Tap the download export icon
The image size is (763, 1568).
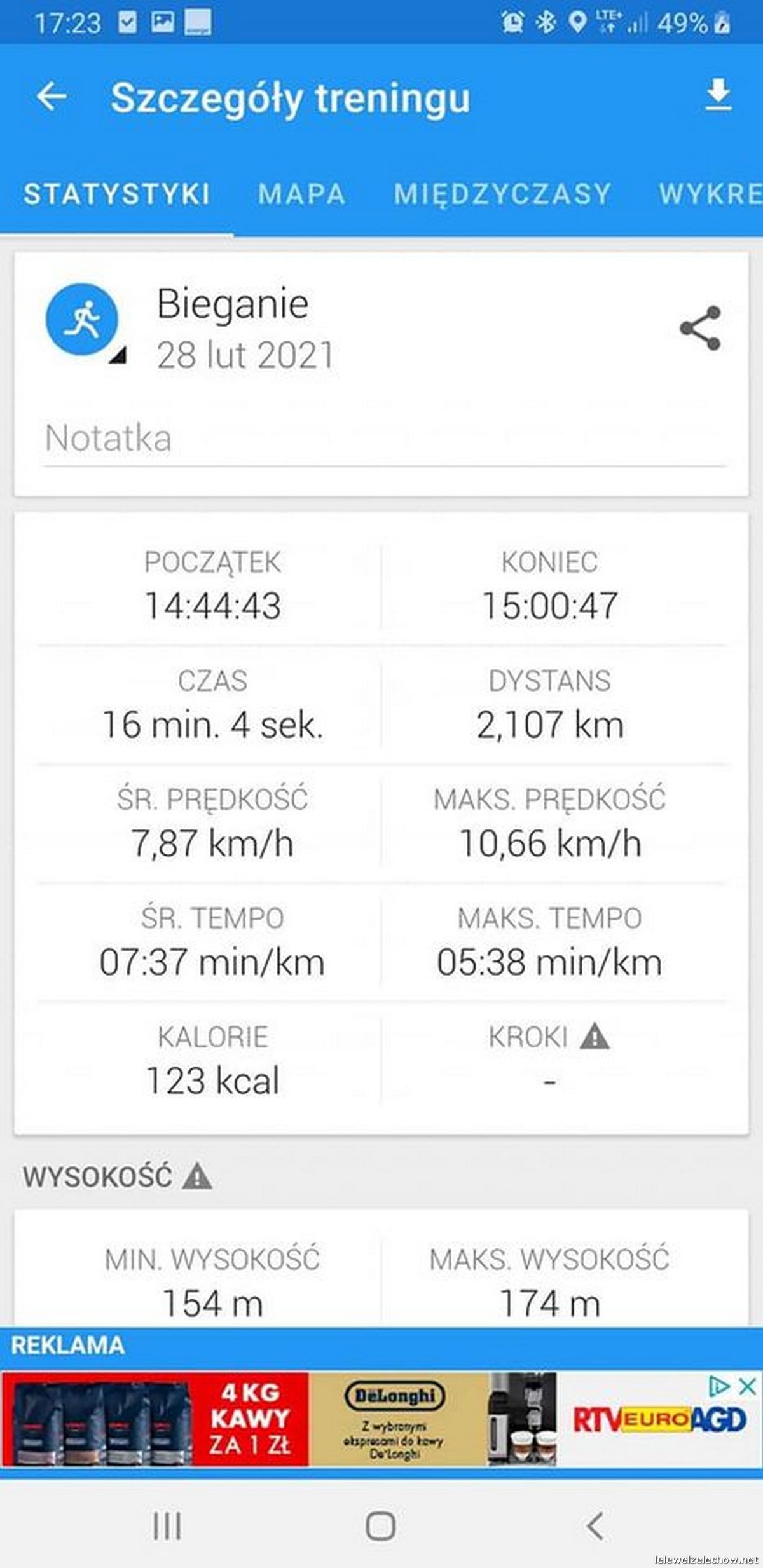718,96
